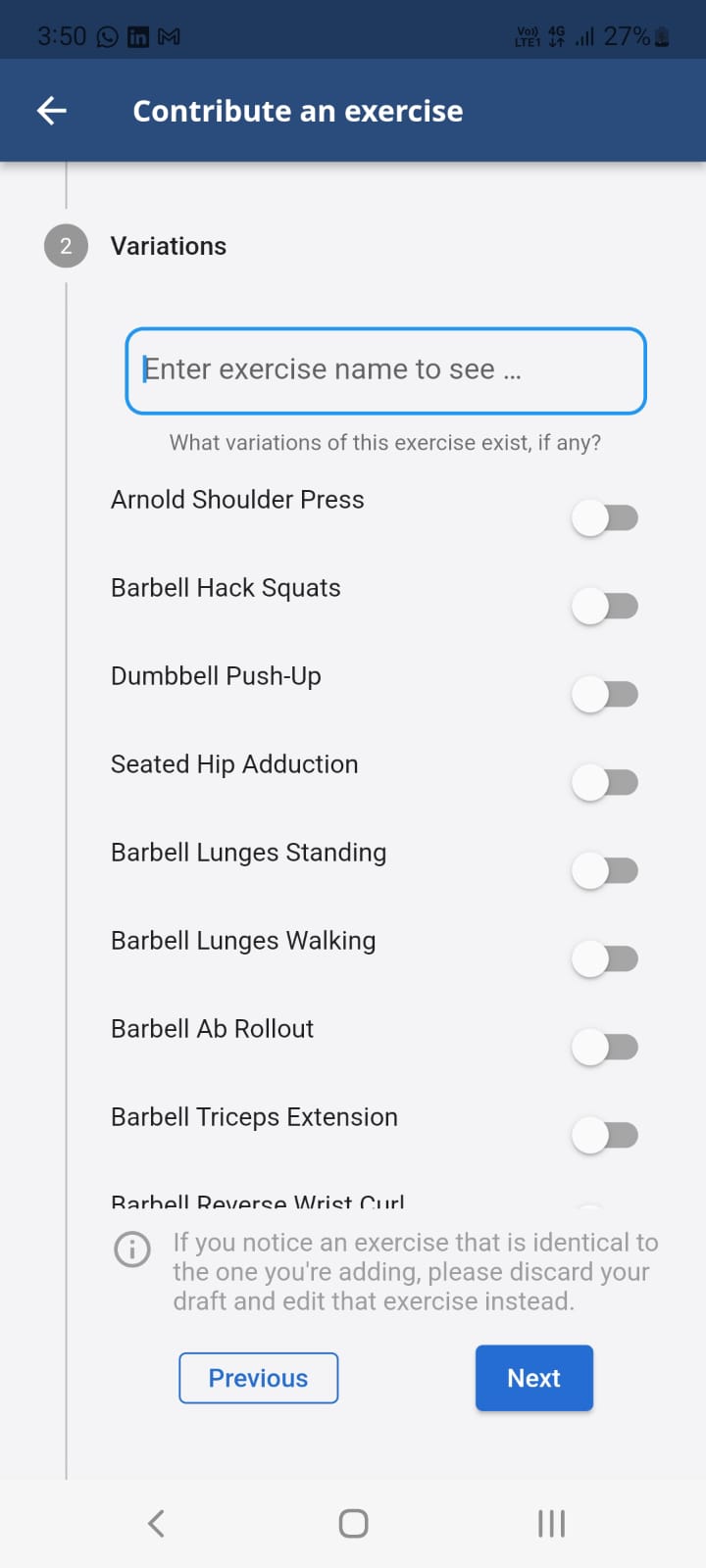This screenshot has height=1568, width=706.
Task: Click the LinkedIn icon in the status bar
Action: (x=137, y=35)
